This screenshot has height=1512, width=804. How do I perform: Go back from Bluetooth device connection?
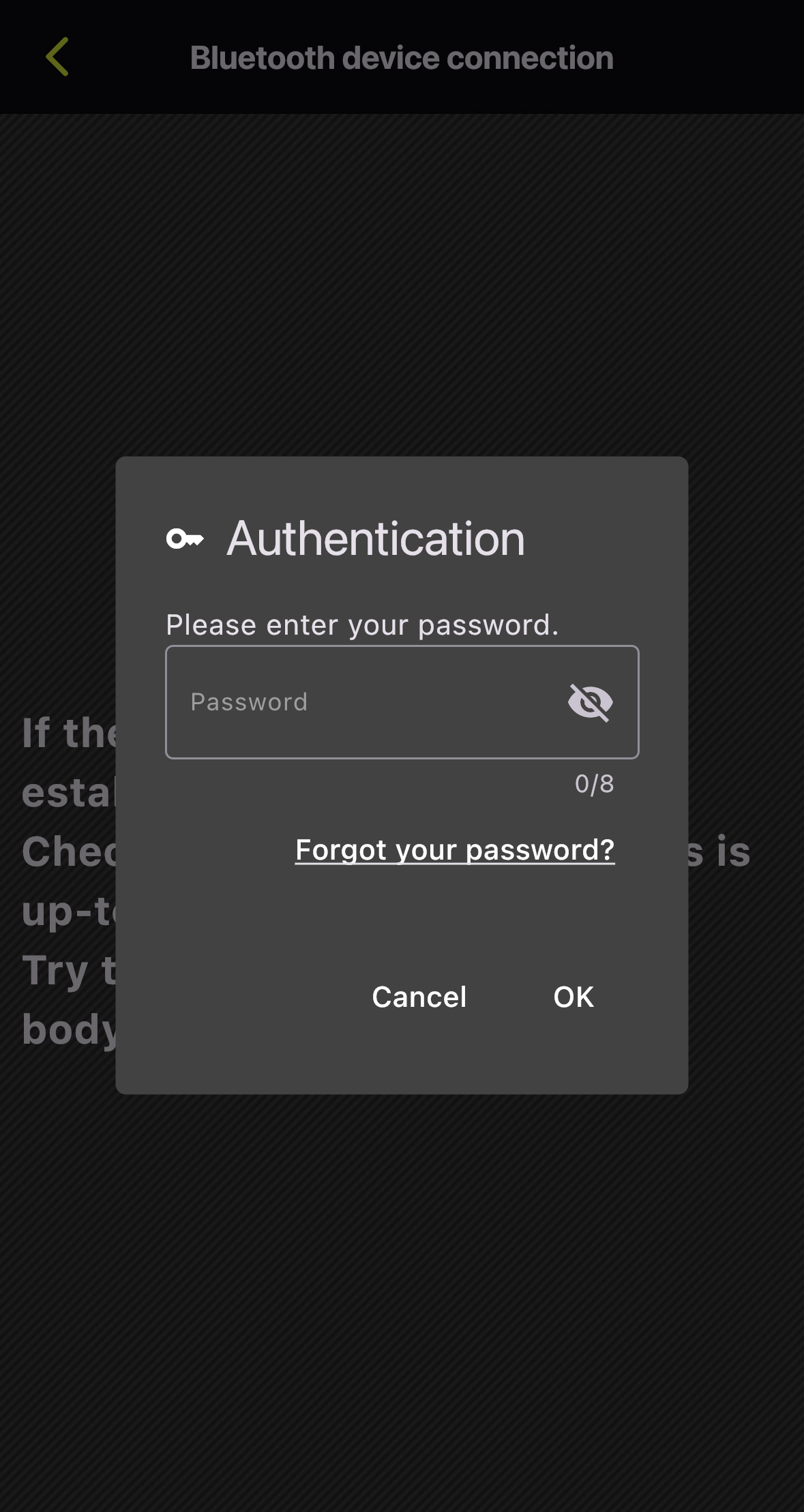pyautogui.click(x=57, y=57)
